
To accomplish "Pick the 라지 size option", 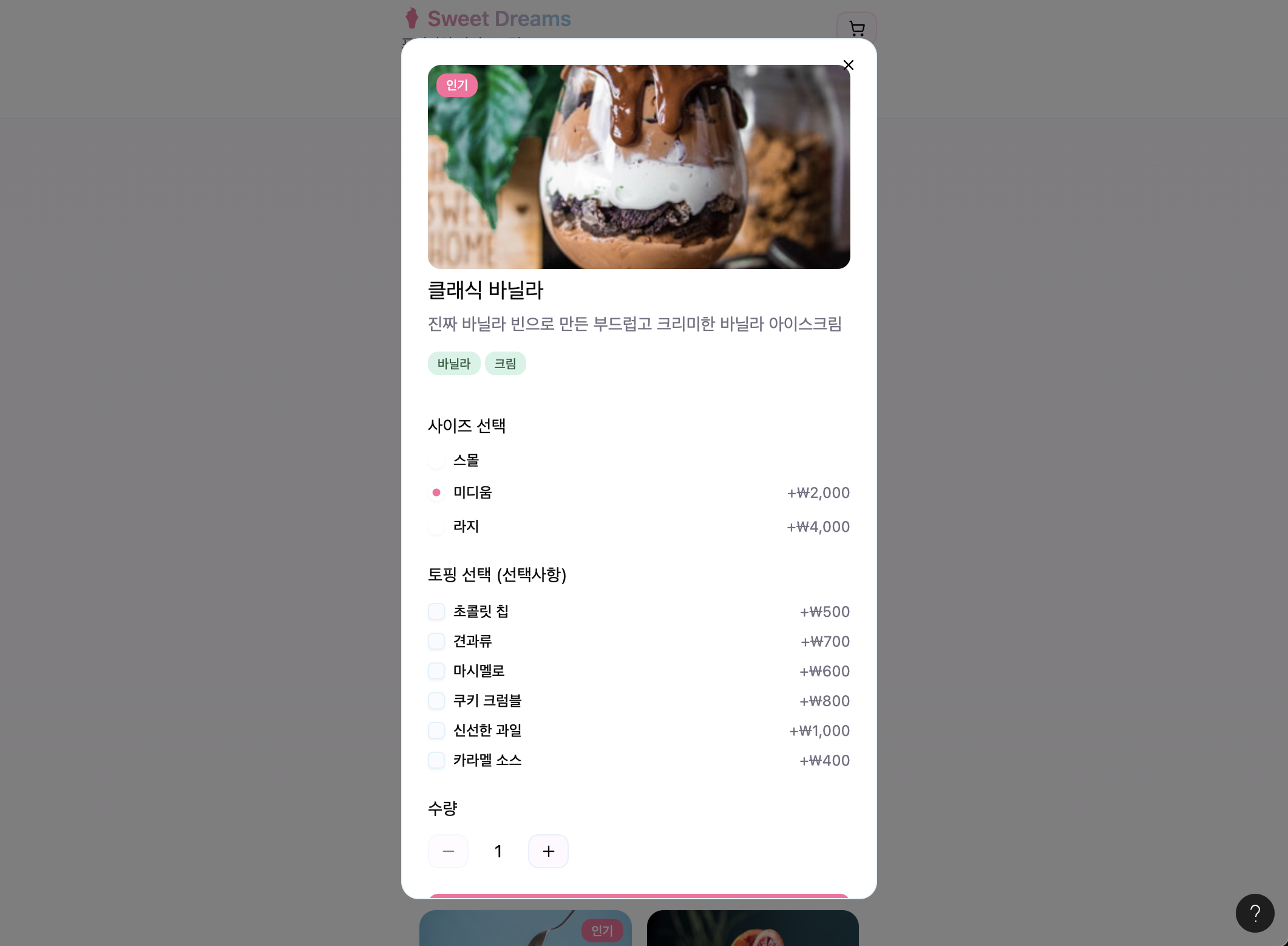I will click(436, 526).
